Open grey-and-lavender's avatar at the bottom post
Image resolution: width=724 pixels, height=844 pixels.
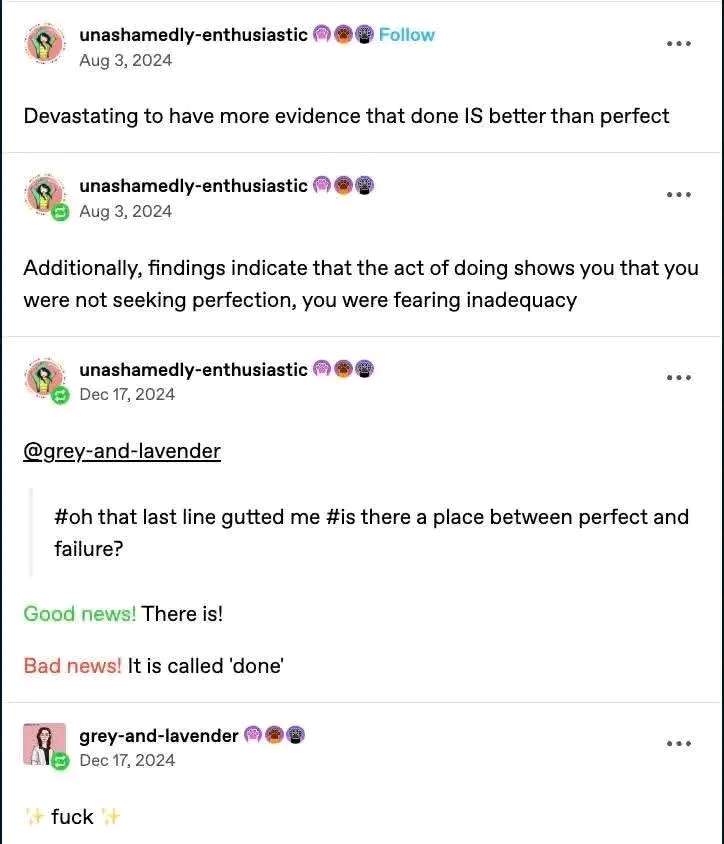(x=43, y=745)
